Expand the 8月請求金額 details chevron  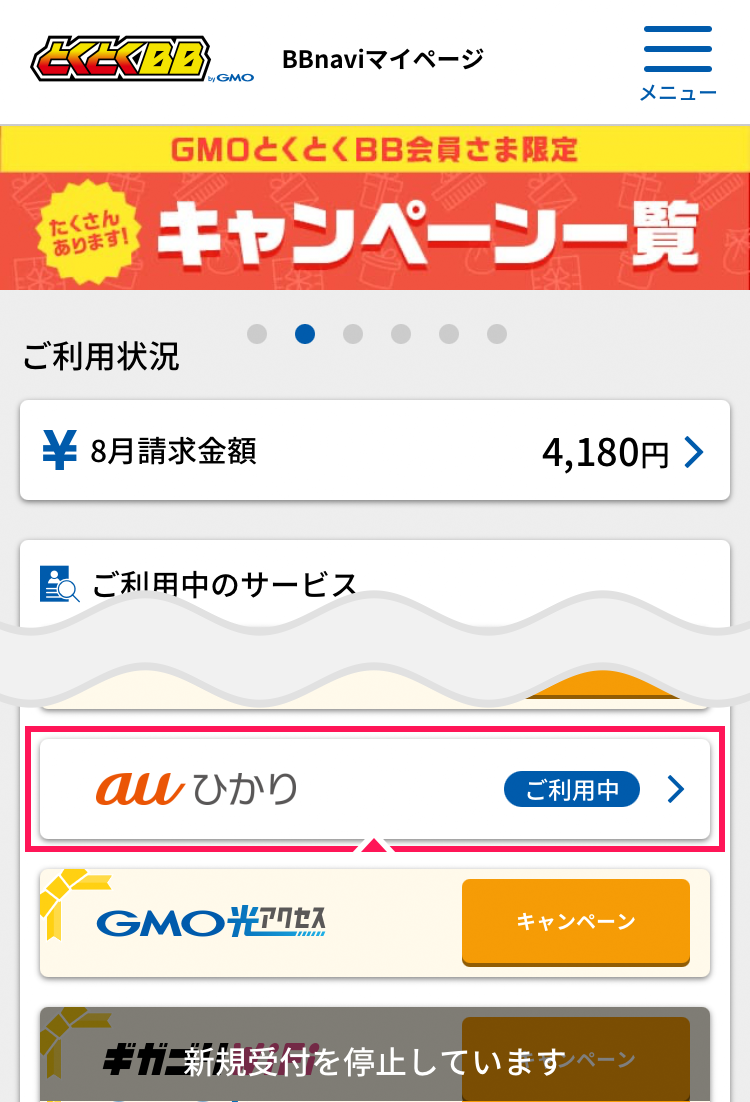693,450
